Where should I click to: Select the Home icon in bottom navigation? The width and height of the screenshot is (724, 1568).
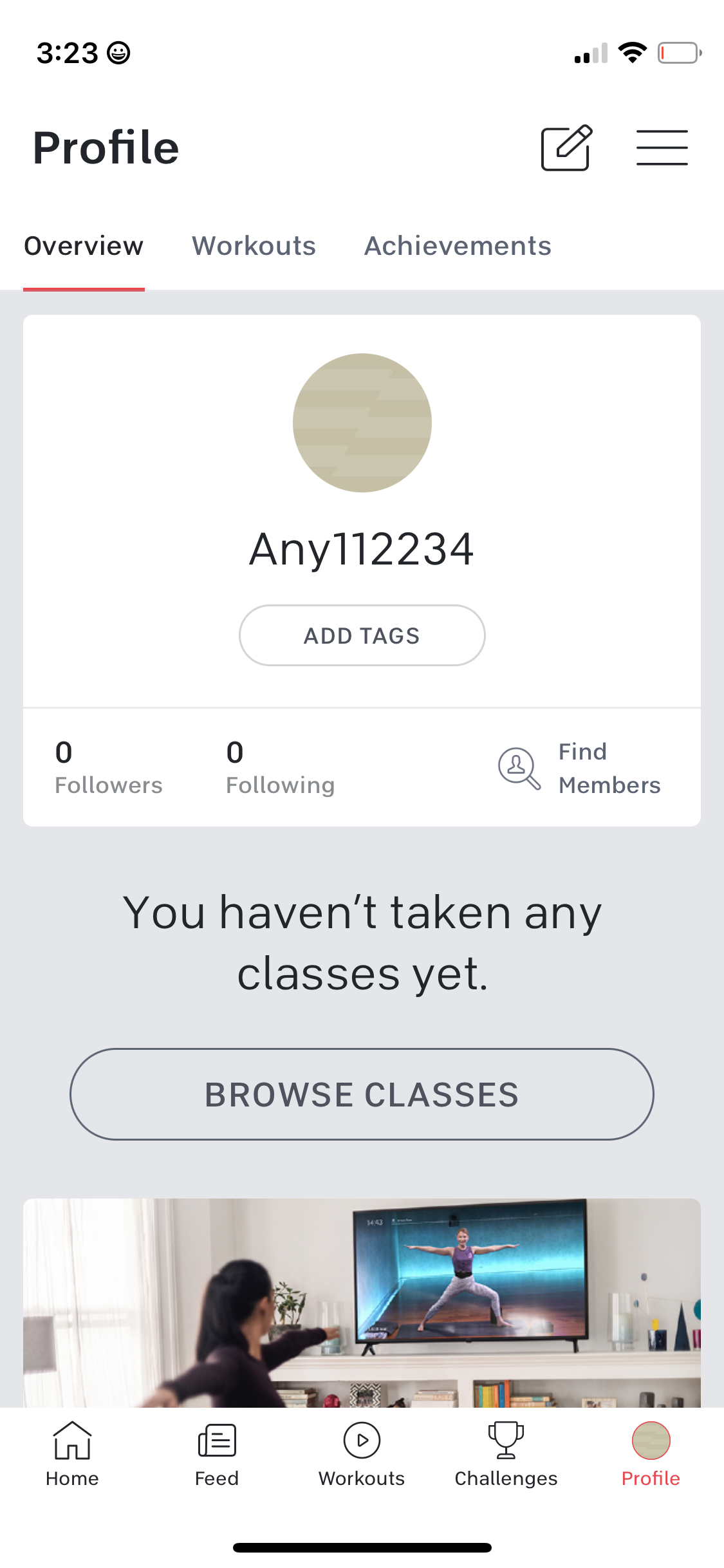tap(71, 1455)
